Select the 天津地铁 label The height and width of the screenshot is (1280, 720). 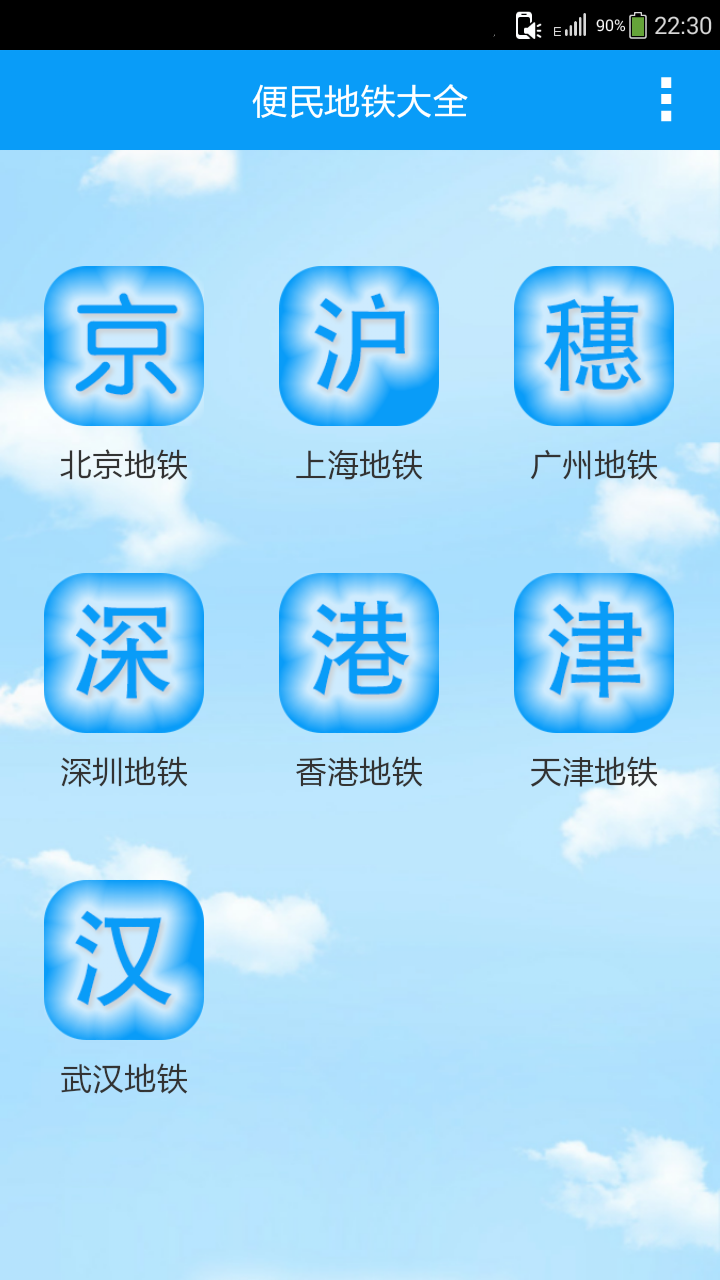[x=593, y=770]
